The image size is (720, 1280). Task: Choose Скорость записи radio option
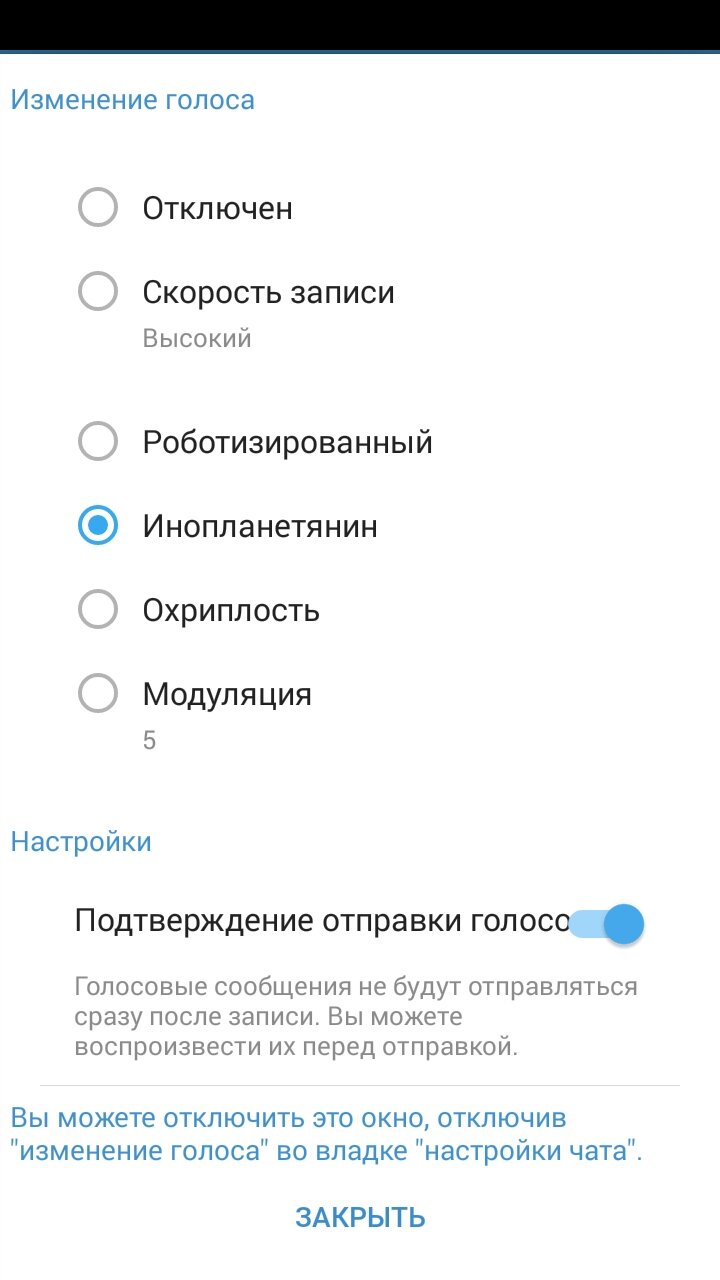(98, 293)
